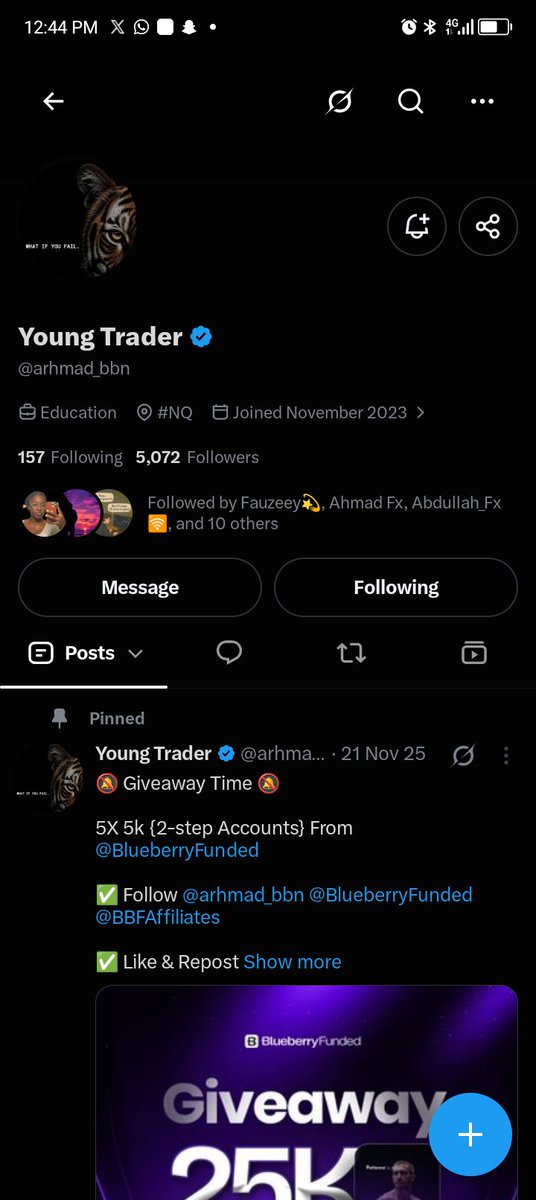This screenshot has width=536, height=1200.
Task: Open Joined November 2023 details
Action: [x=318, y=412]
